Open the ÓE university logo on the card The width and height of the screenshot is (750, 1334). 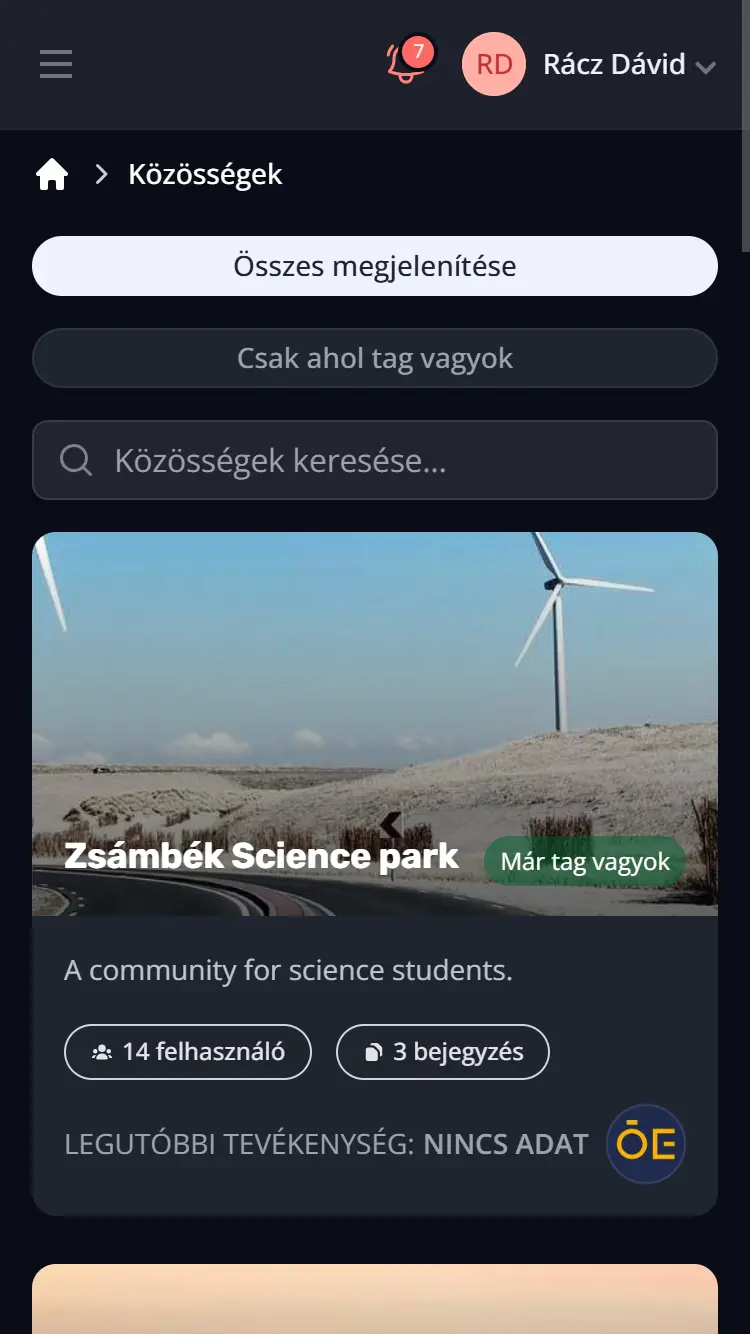[x=645, y=1143]
